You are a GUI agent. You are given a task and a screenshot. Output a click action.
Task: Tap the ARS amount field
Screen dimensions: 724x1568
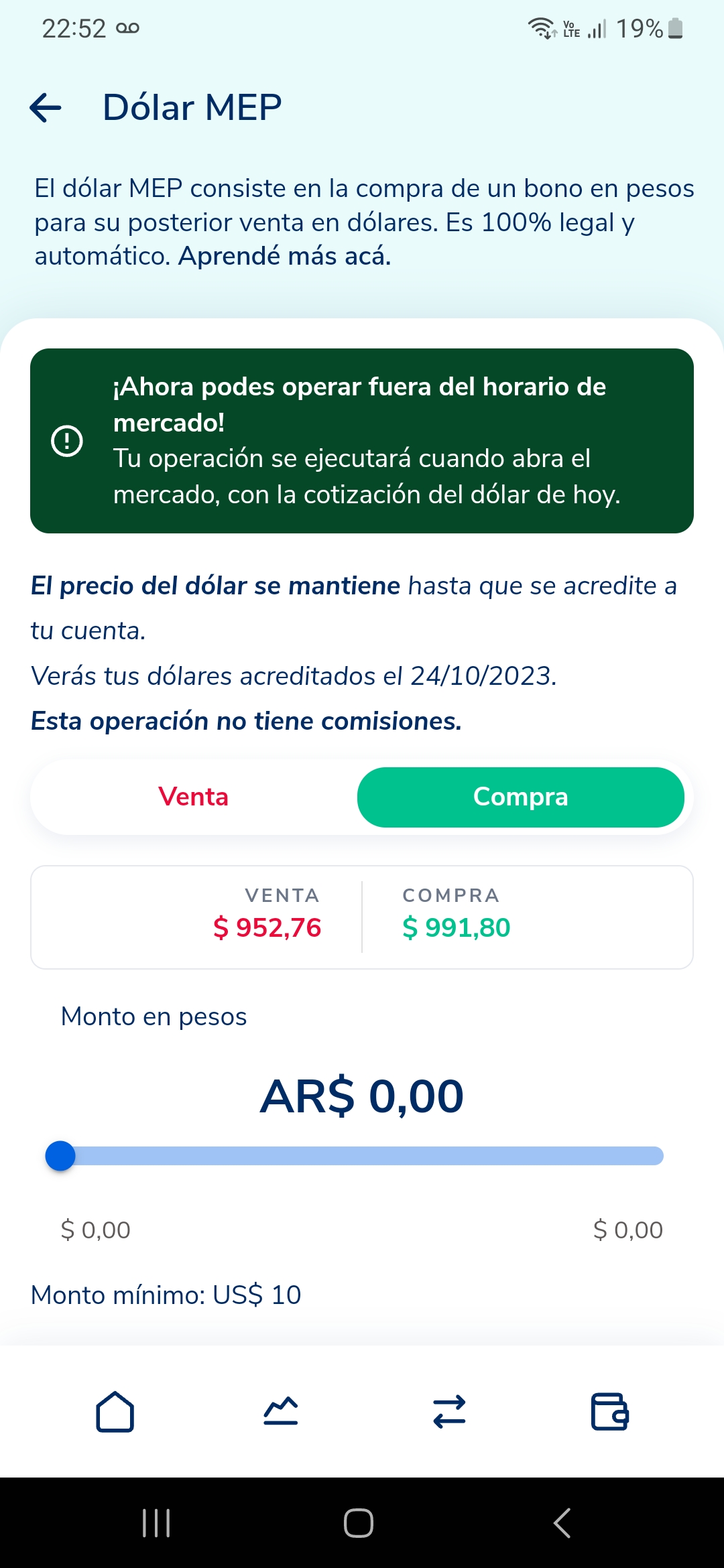[362, 1096]
